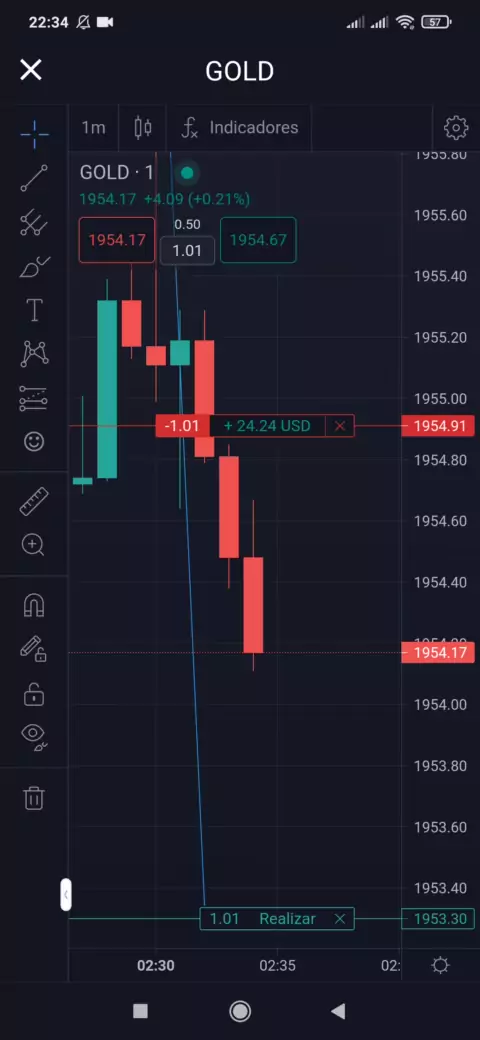
Task: Delete drawings with the trash icon
Action: pos(34,797)
